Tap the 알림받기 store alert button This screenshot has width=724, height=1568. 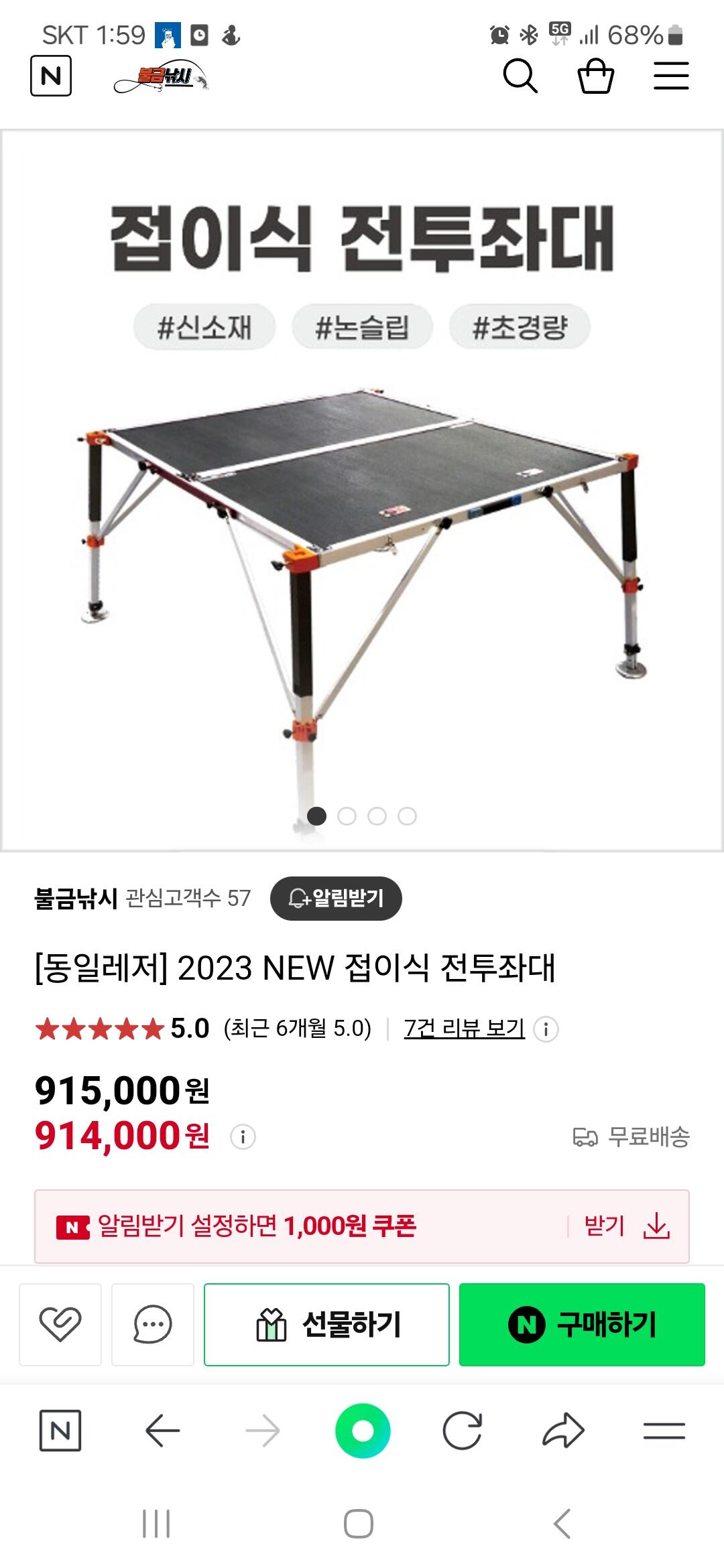click(x=336, y=898)
